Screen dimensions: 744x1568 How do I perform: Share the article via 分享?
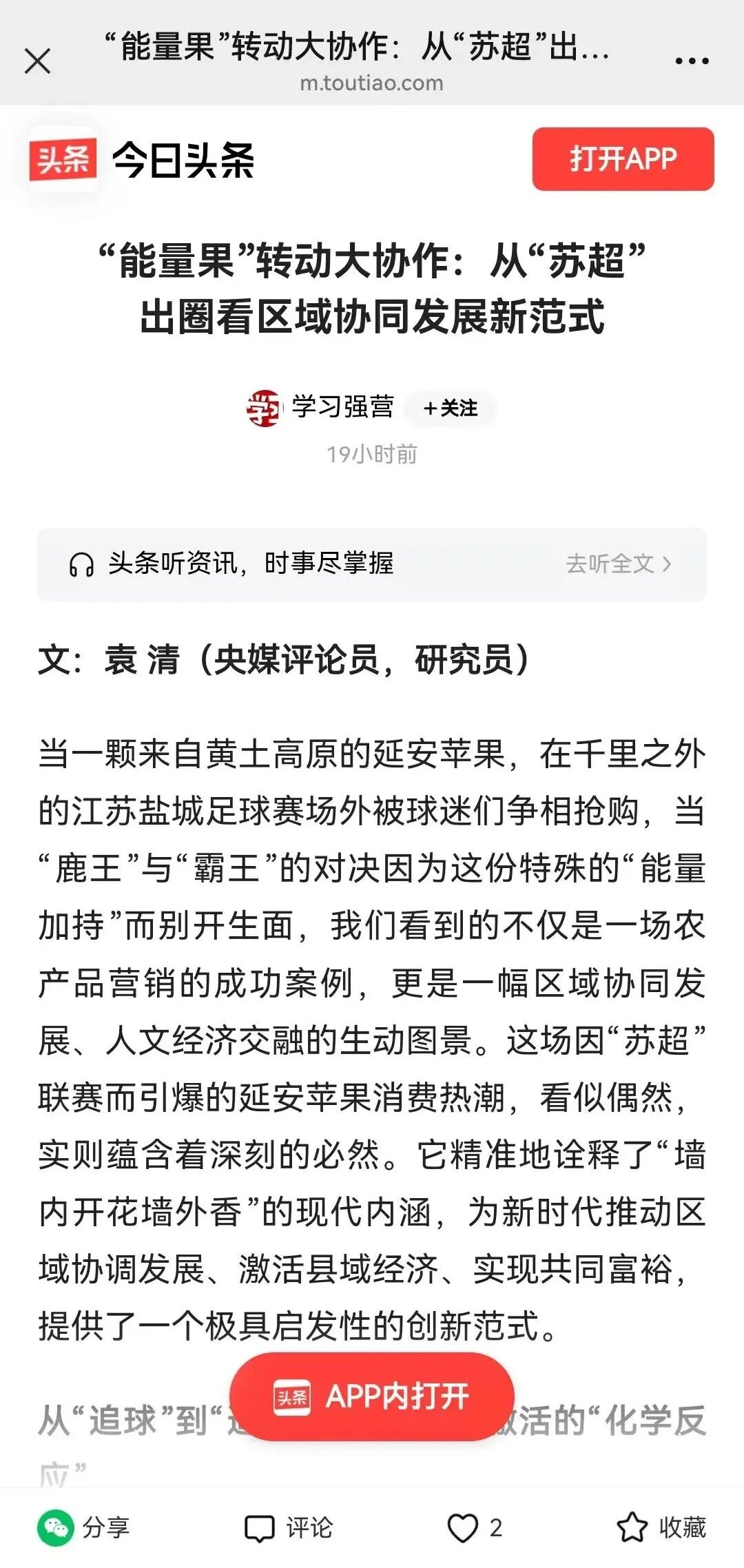click(x=84, y=1527)
